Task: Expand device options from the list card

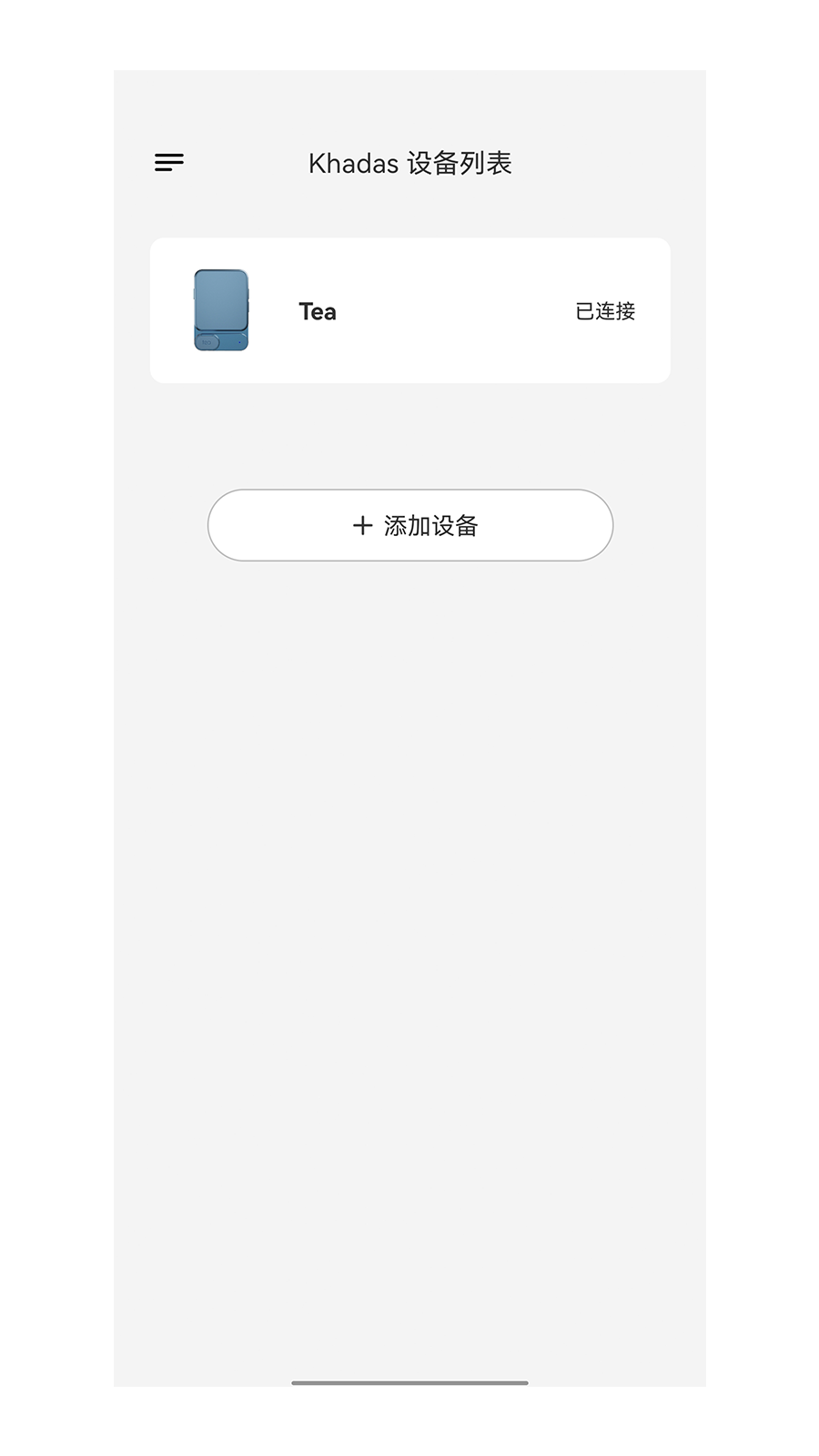Action: click(409, 310)
